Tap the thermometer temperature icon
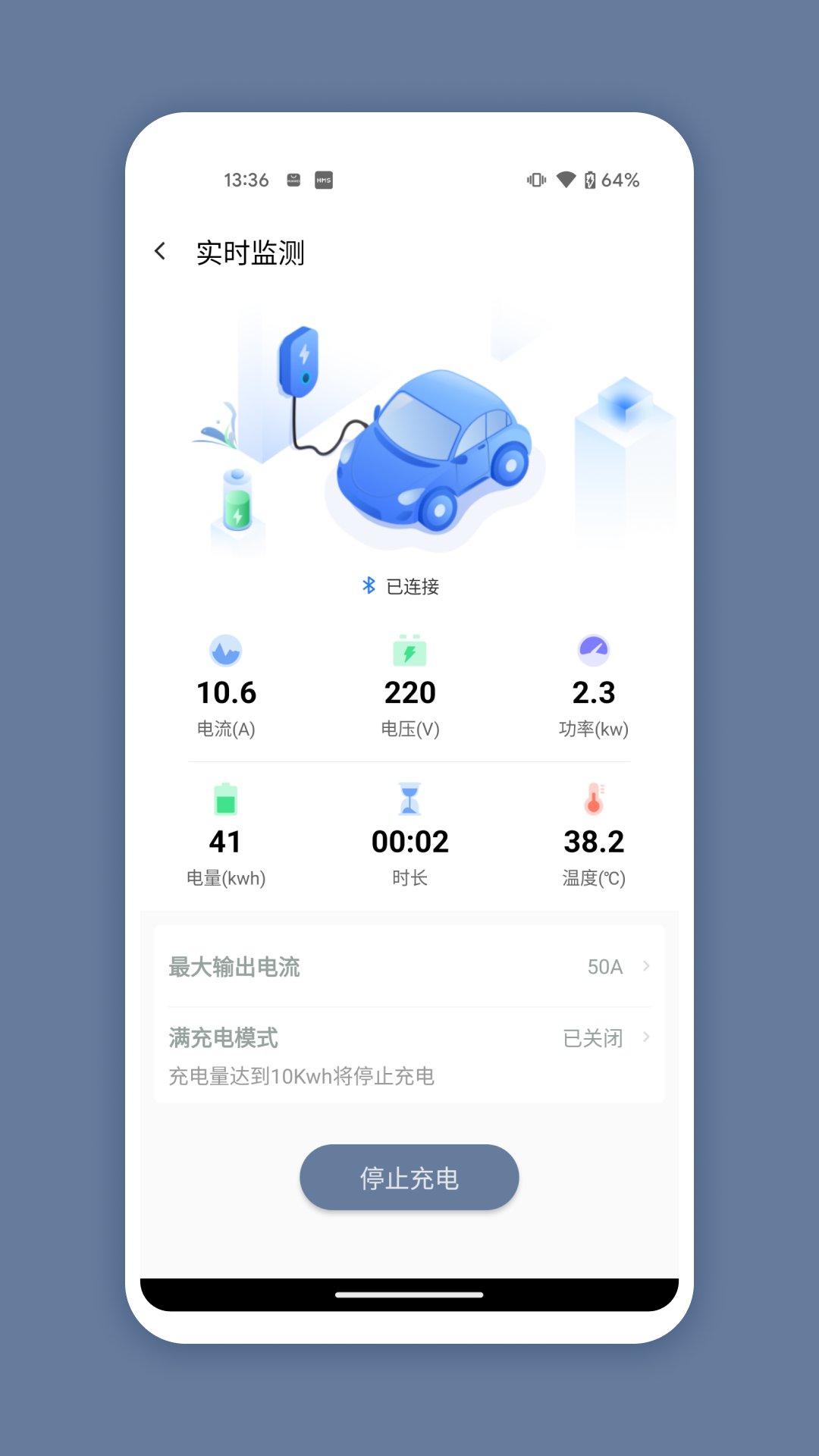819x1456 pixels. [x=595, y=800]
